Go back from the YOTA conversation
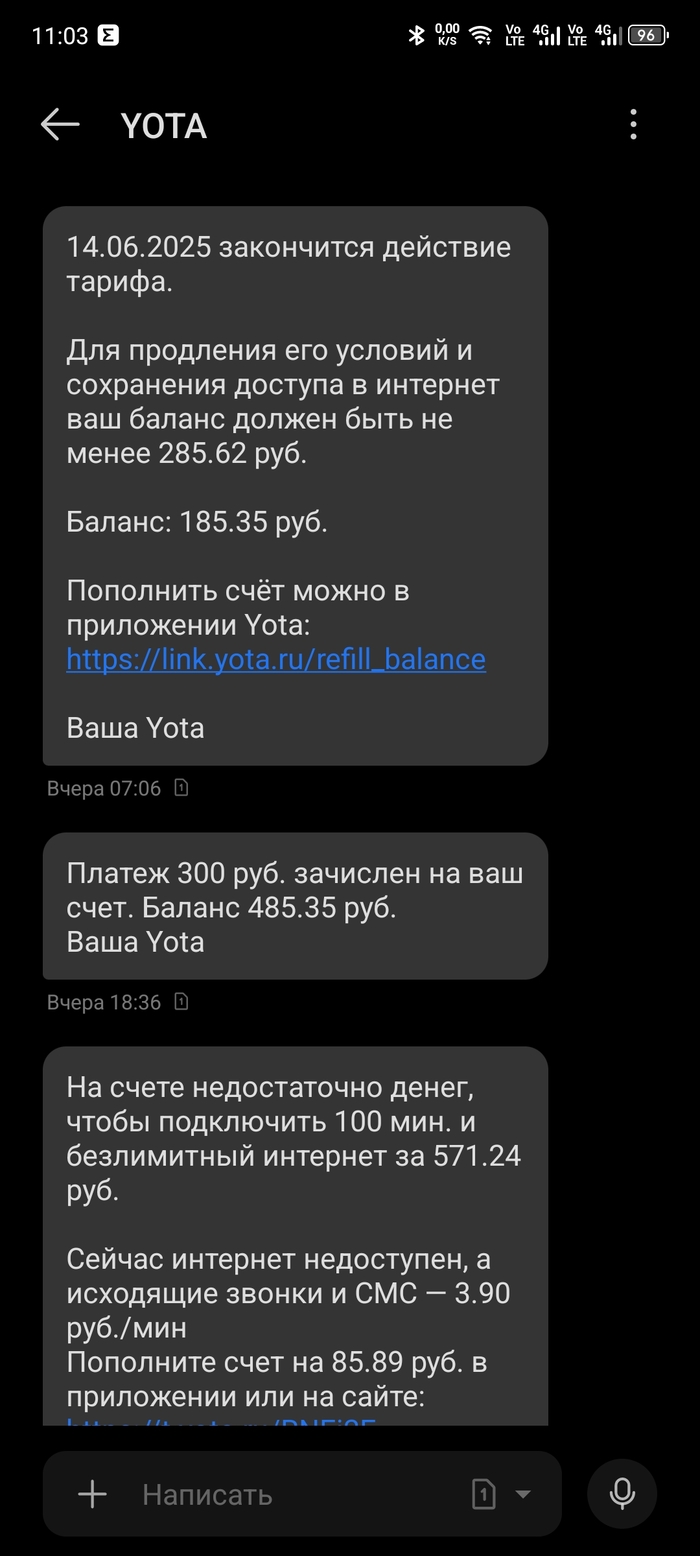700x1556 pixels. click(x=60, y=125)
